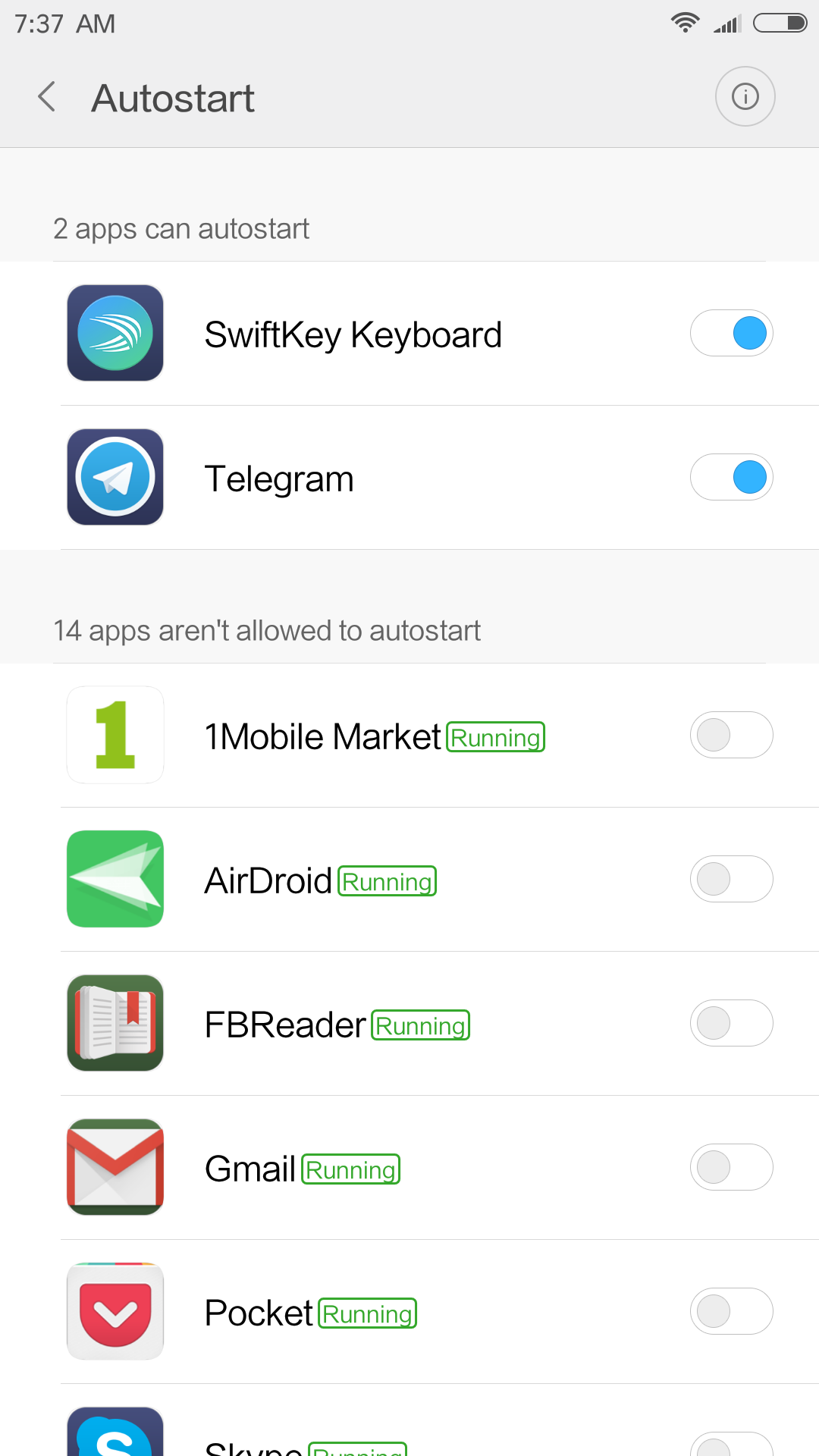
Task: Enable the Pocket autostart switch
Action: pyautogui.click(x=731, y=1311)
